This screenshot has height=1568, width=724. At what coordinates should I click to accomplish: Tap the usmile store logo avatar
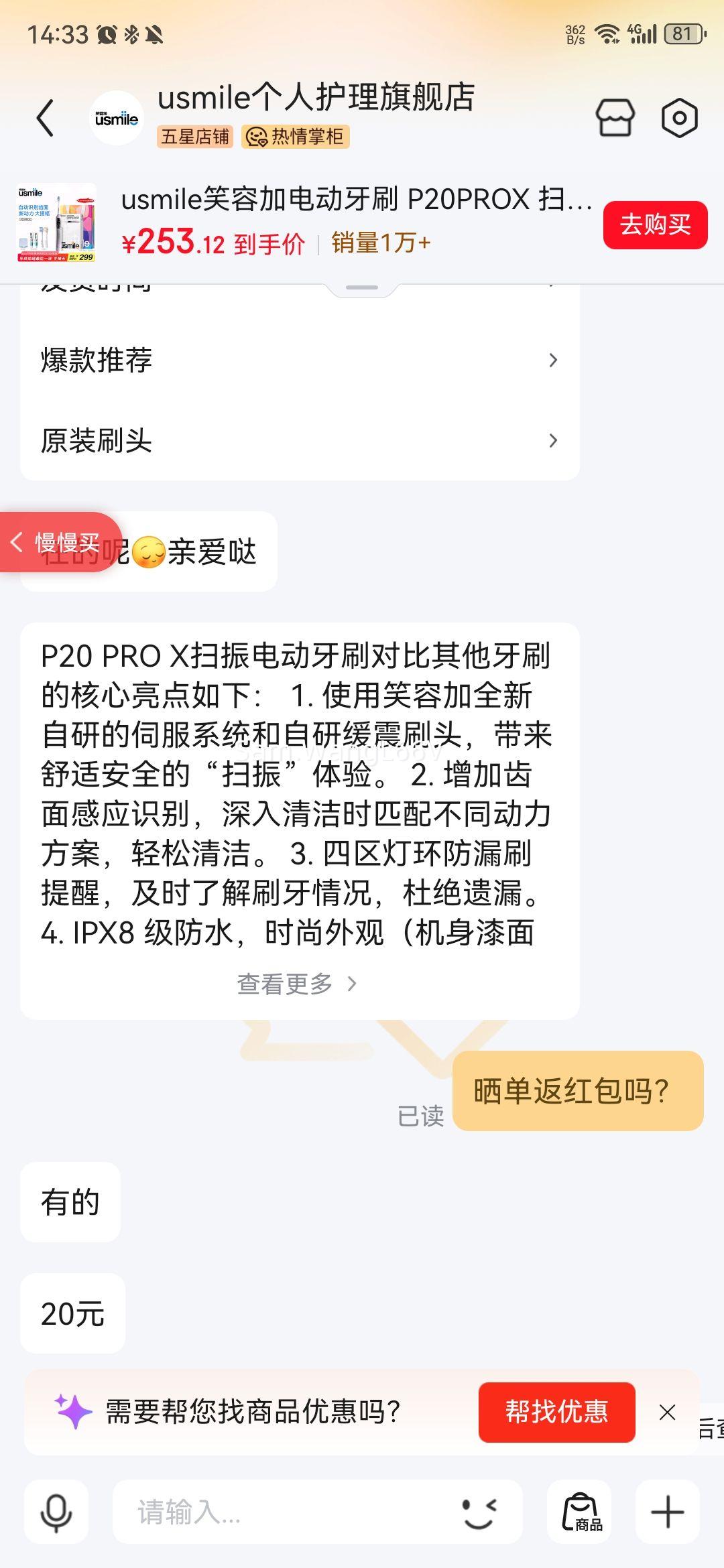coord(117,118)
